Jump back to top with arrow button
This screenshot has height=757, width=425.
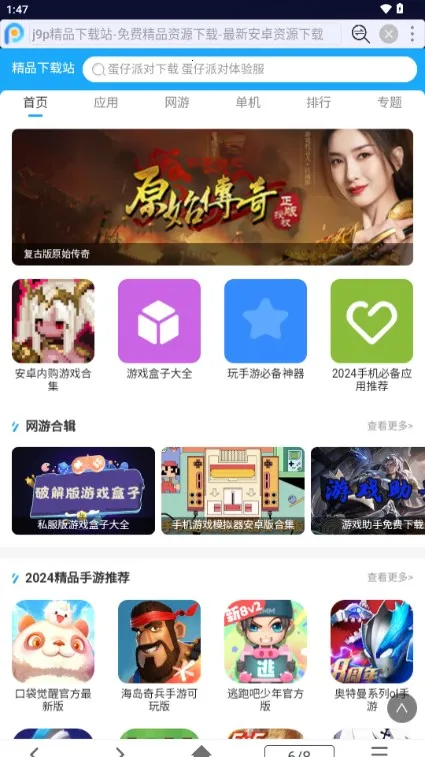coord(402,708)
